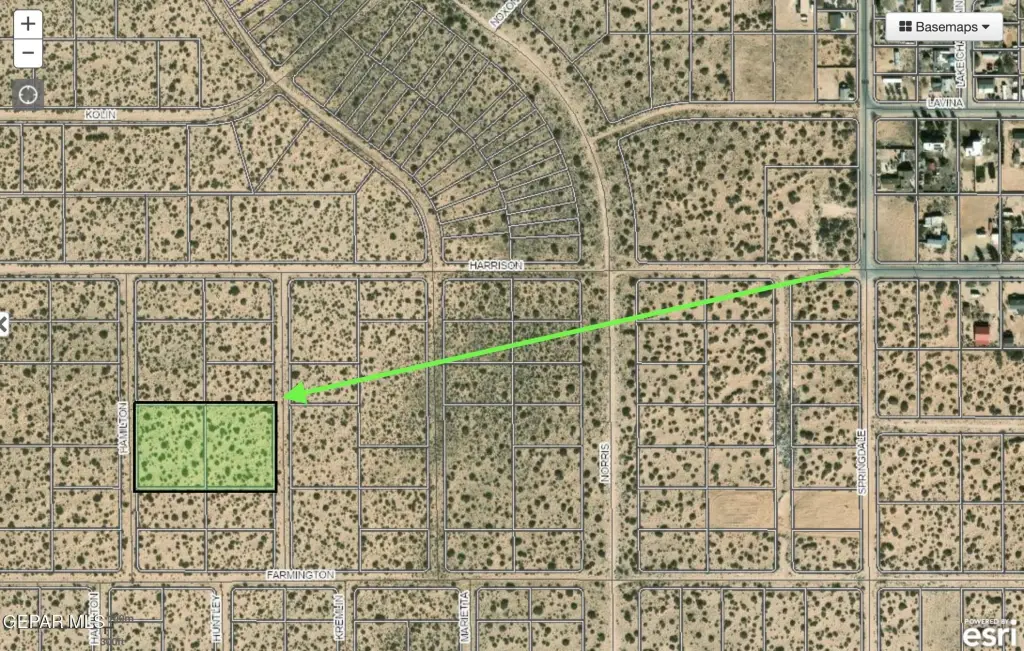1024x651 pixels.
Task: Center map on my location
Action: point(28,95)
